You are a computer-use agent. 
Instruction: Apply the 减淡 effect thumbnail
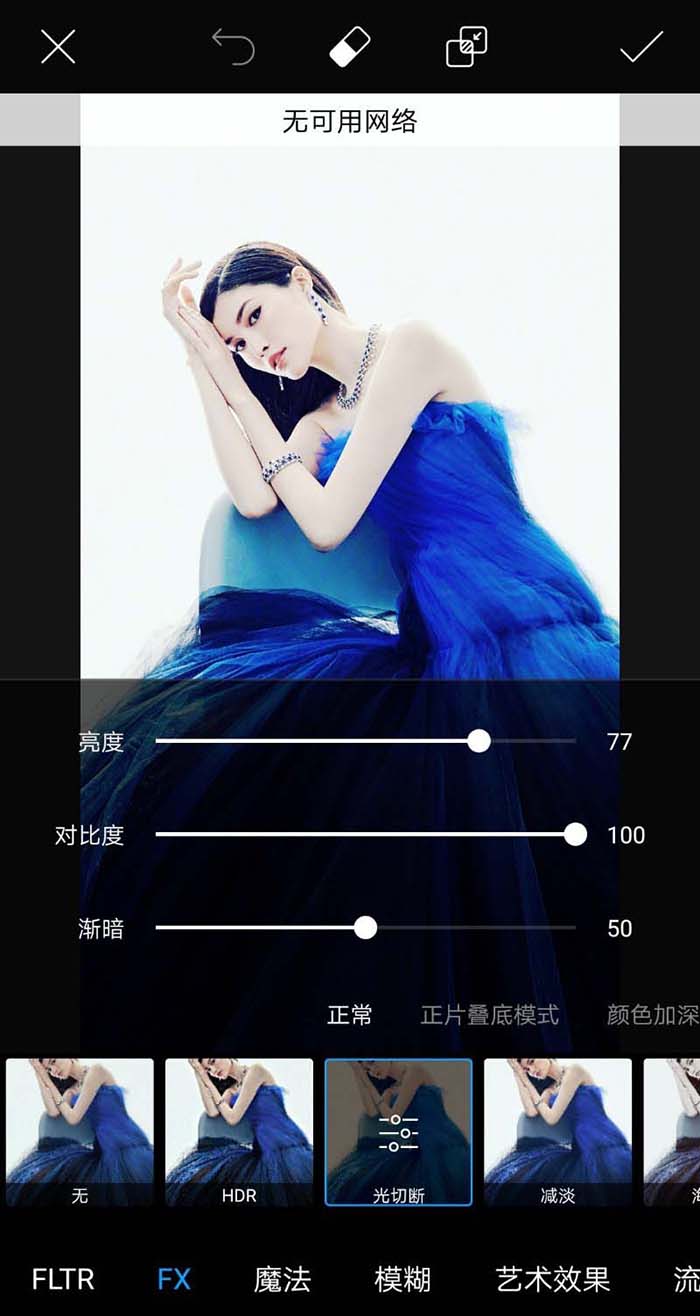pos(558,1130)
